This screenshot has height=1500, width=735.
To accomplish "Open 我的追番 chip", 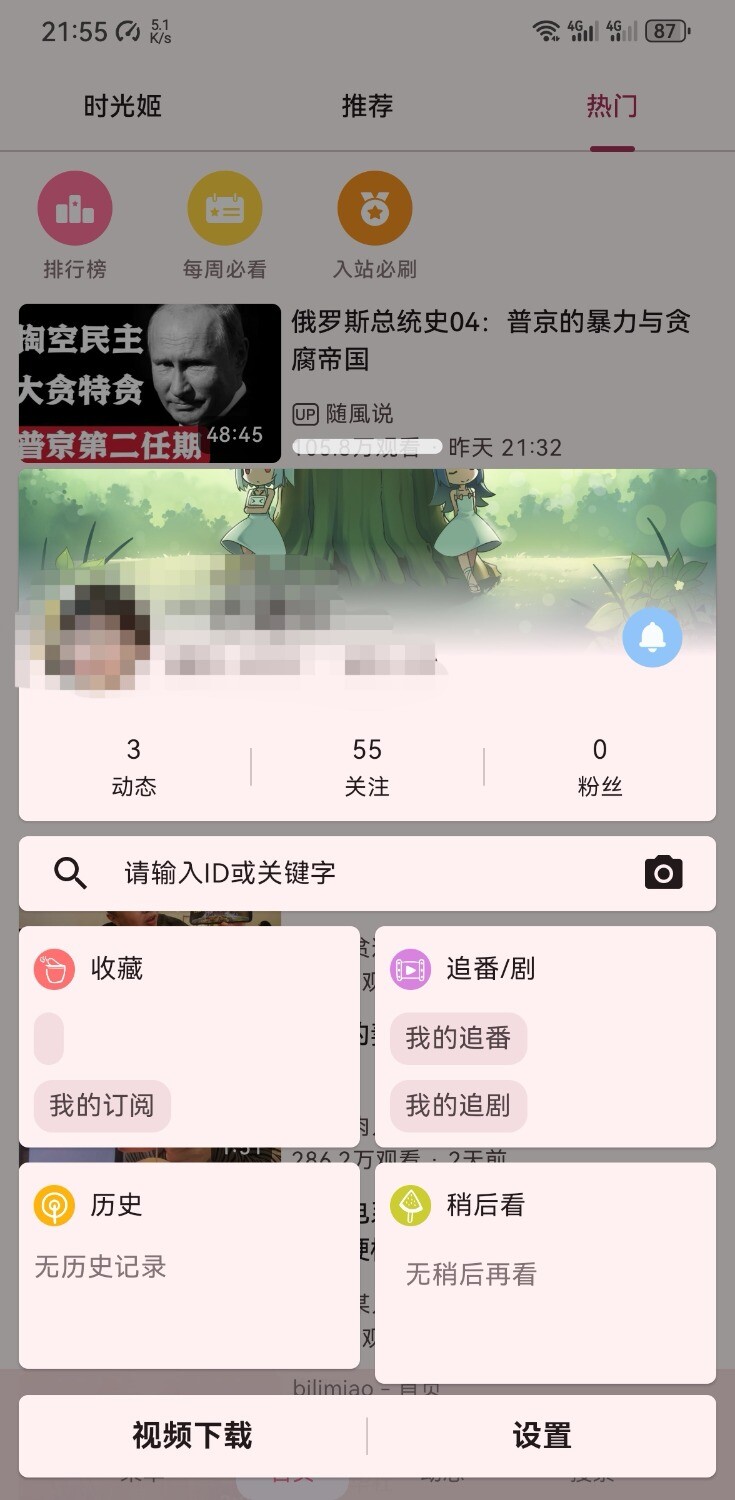I will (458, 1039).
